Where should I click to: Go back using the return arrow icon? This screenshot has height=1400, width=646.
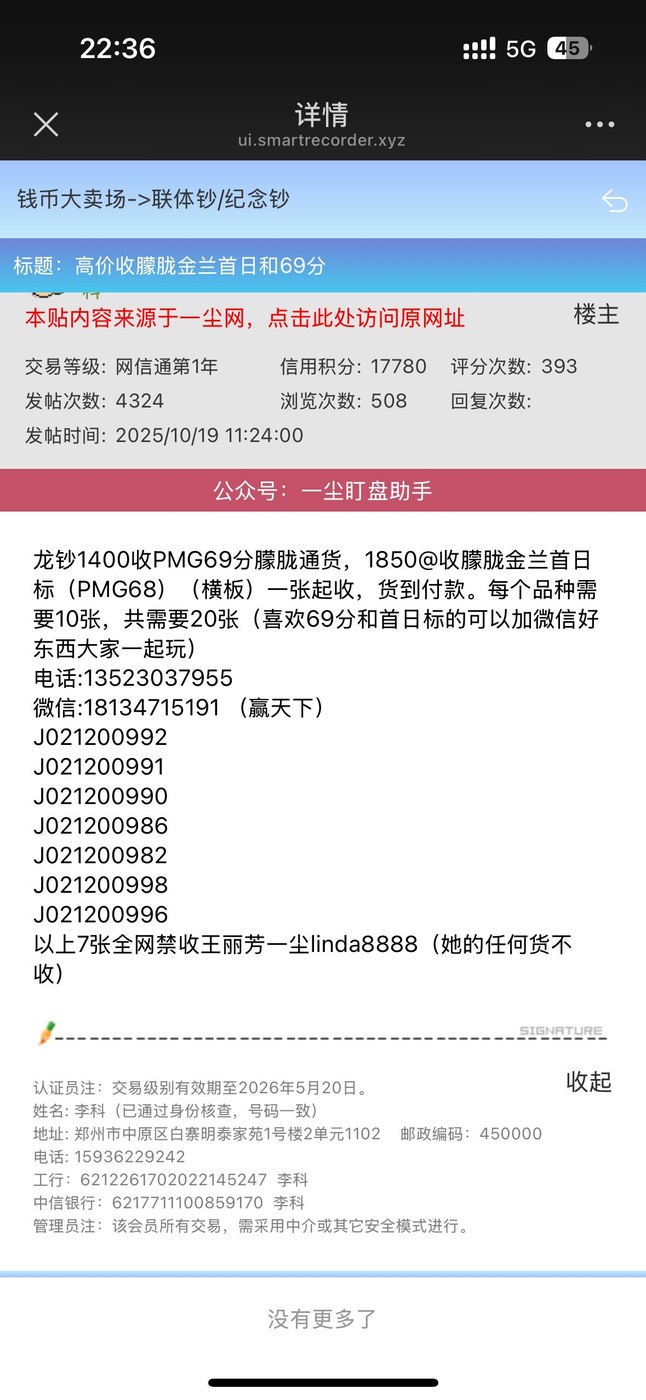tap(613, 201)
